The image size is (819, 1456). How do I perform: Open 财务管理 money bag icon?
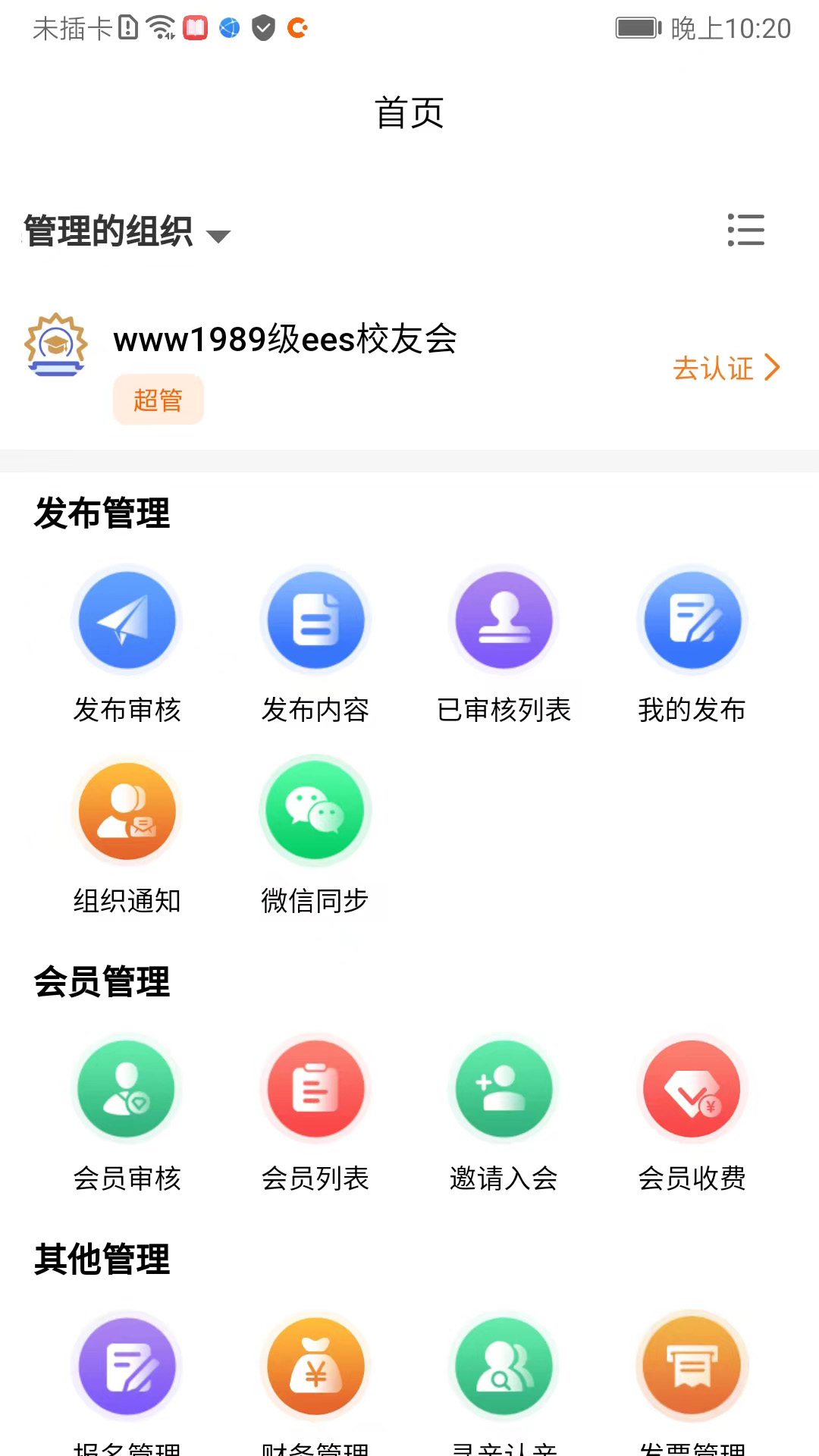pyautogui.click(x=315, y=1367)
